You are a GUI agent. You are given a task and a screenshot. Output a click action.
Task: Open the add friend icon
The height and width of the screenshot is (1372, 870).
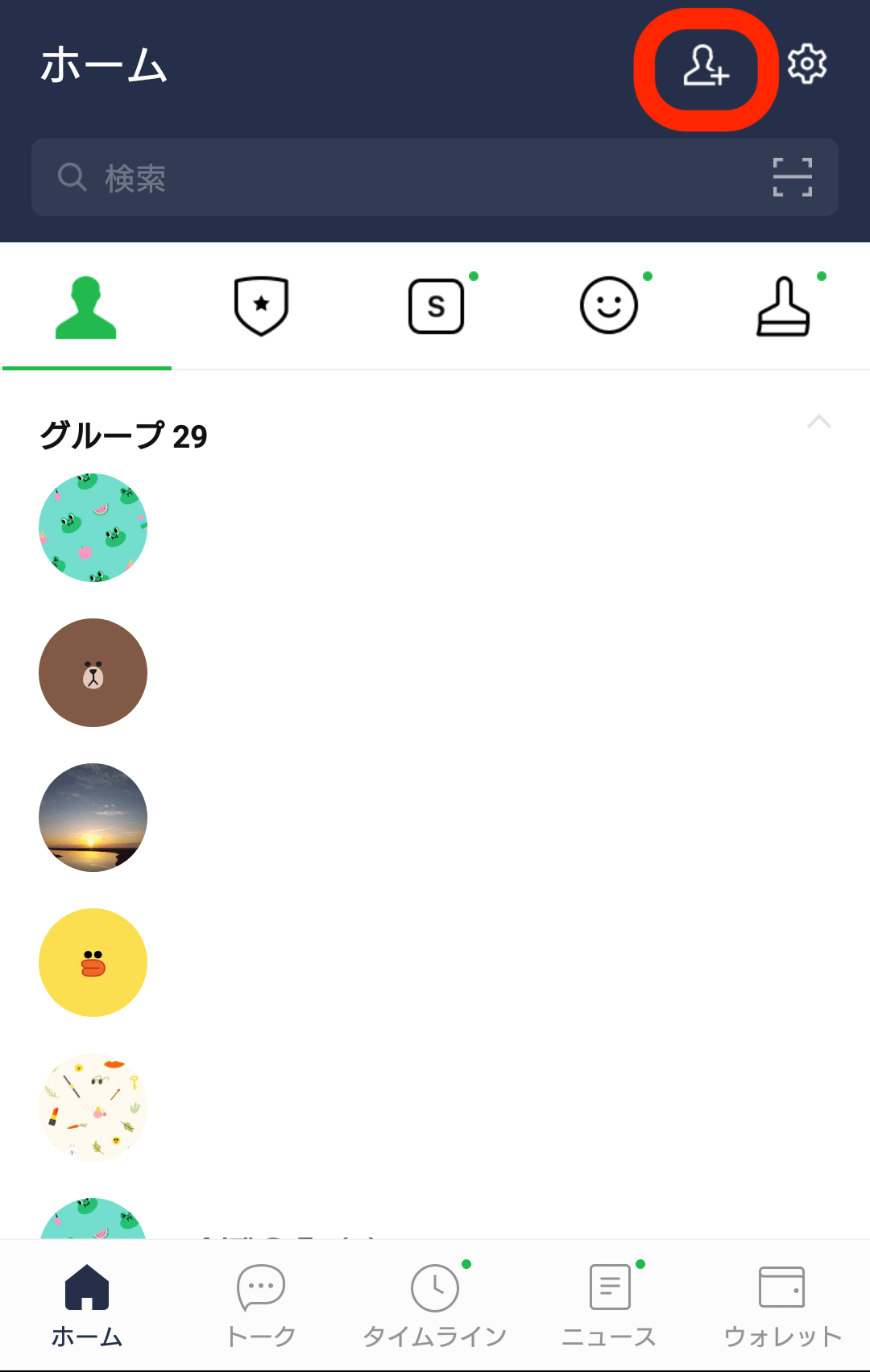pyautogui.click(x=706, y=68)
